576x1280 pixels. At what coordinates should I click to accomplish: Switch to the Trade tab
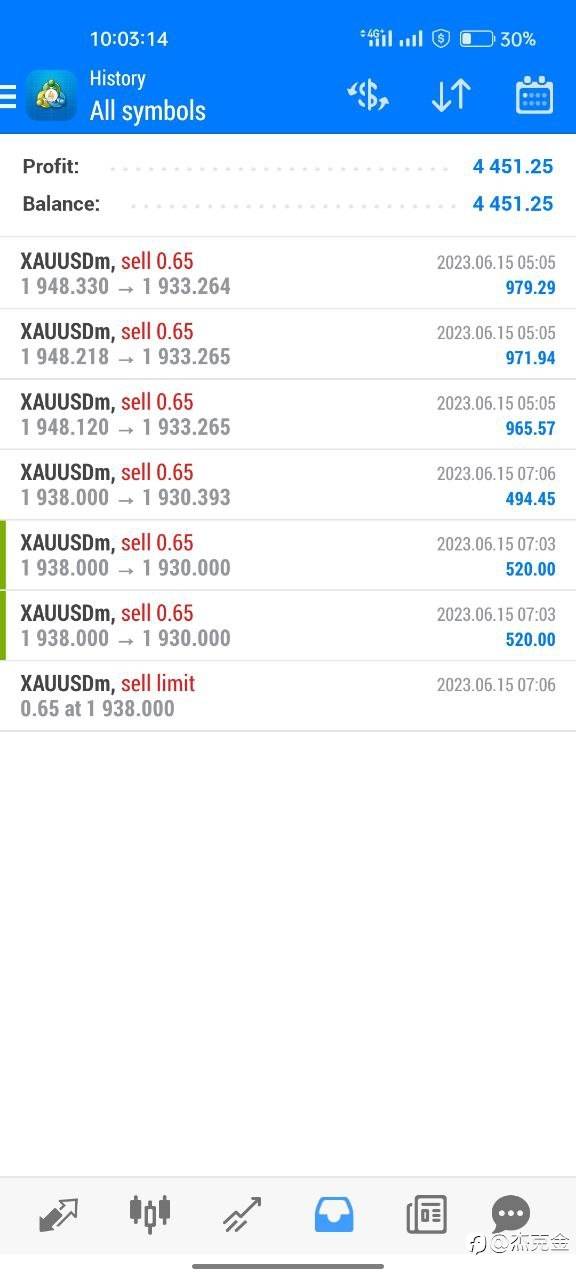[x=242, y=1215]
